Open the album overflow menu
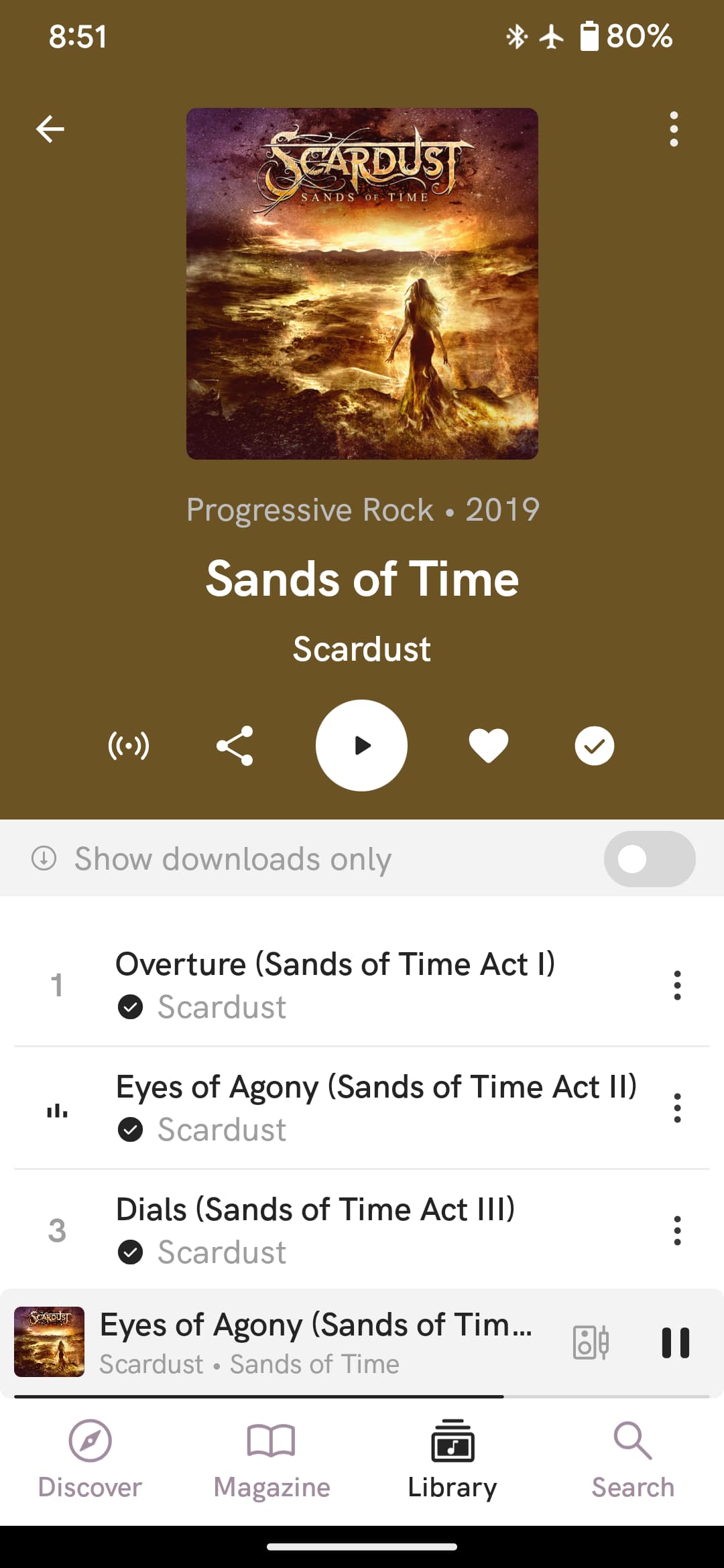724x1568 pixels. click(674, 129)
